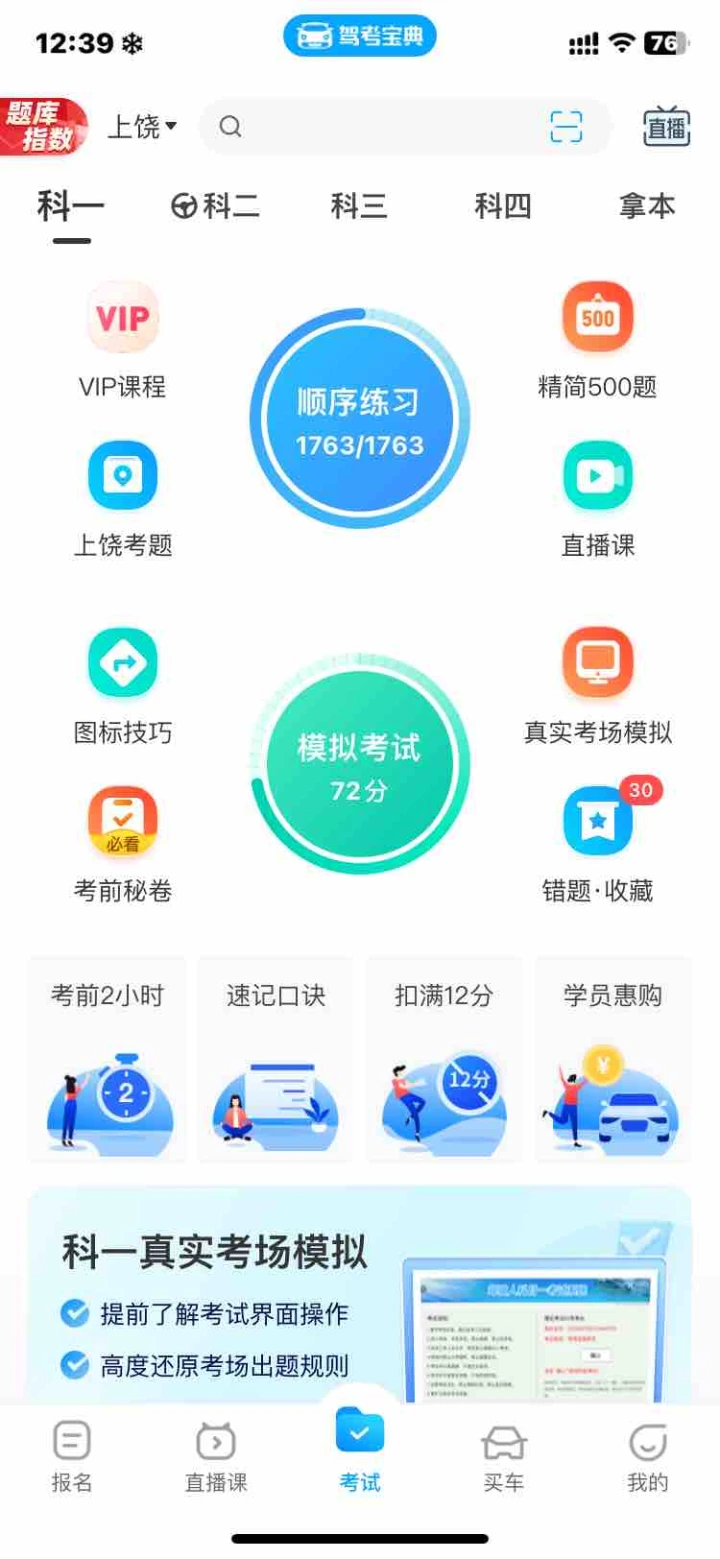Start 顺序练习 sequential practice
720x1559 pixels.
pyautogui.click(x=360, y=420)
